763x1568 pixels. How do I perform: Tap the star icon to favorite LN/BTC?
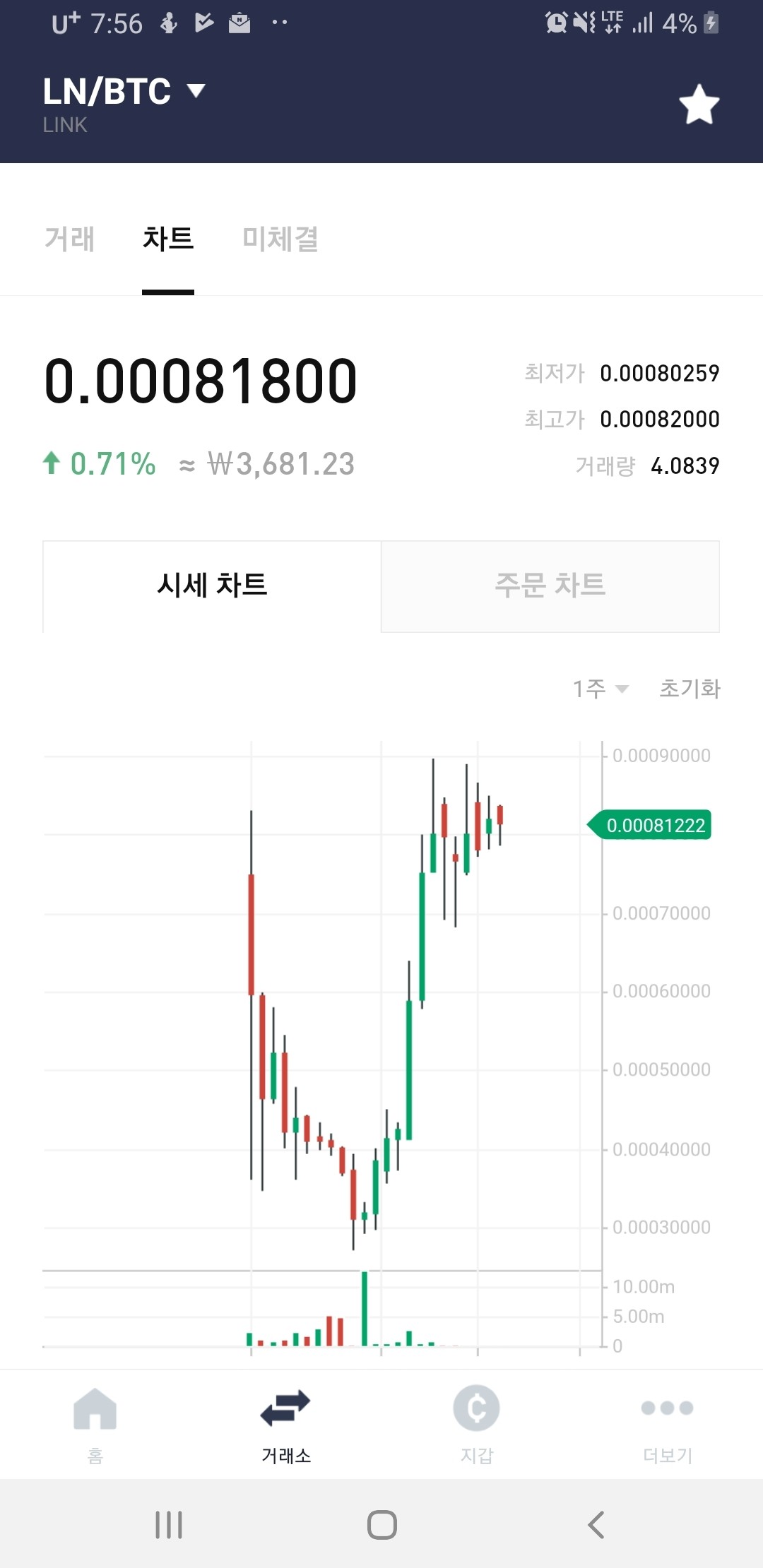tap(698, 103)
